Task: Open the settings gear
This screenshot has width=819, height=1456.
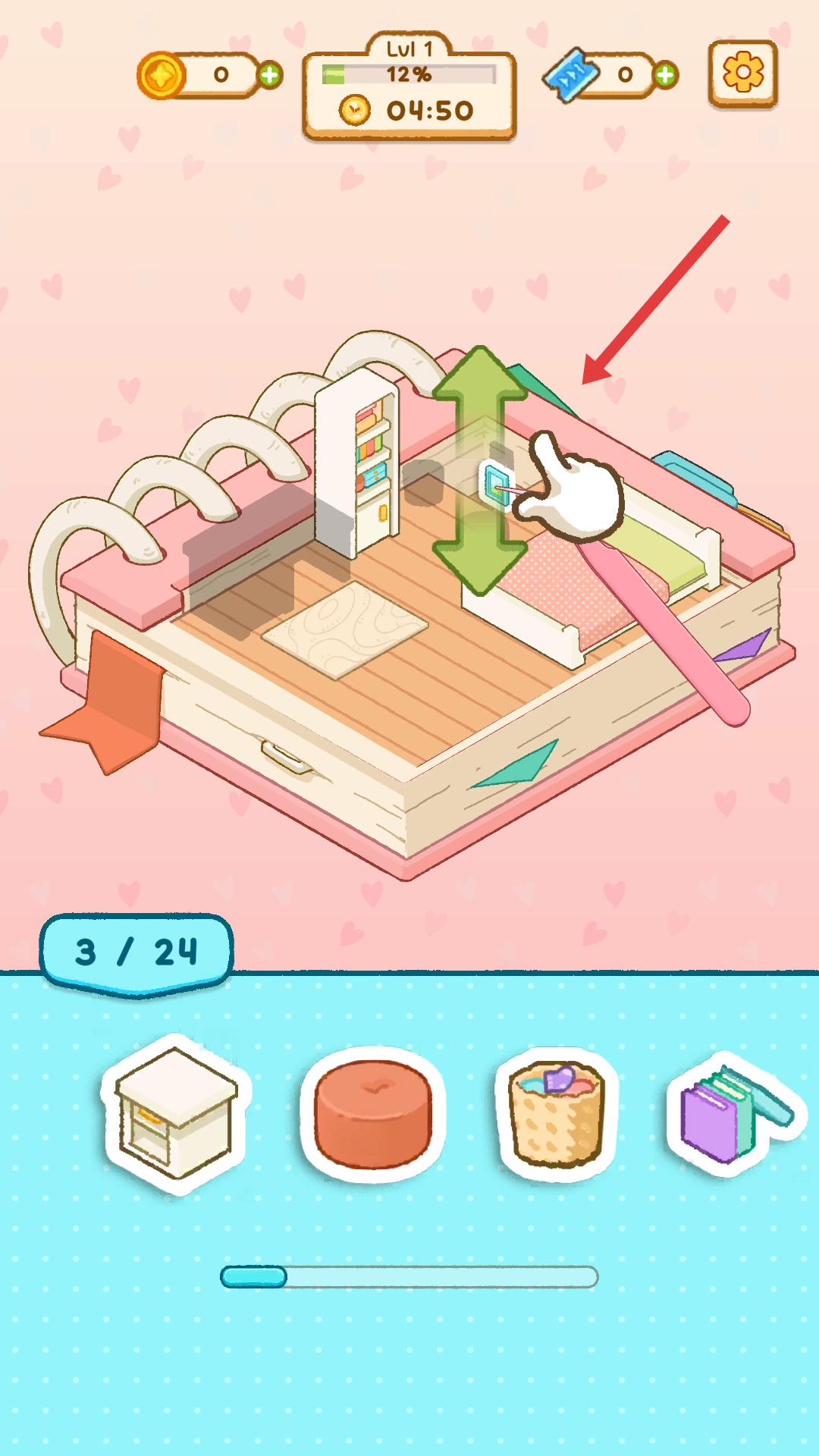Action: [742, 74]
